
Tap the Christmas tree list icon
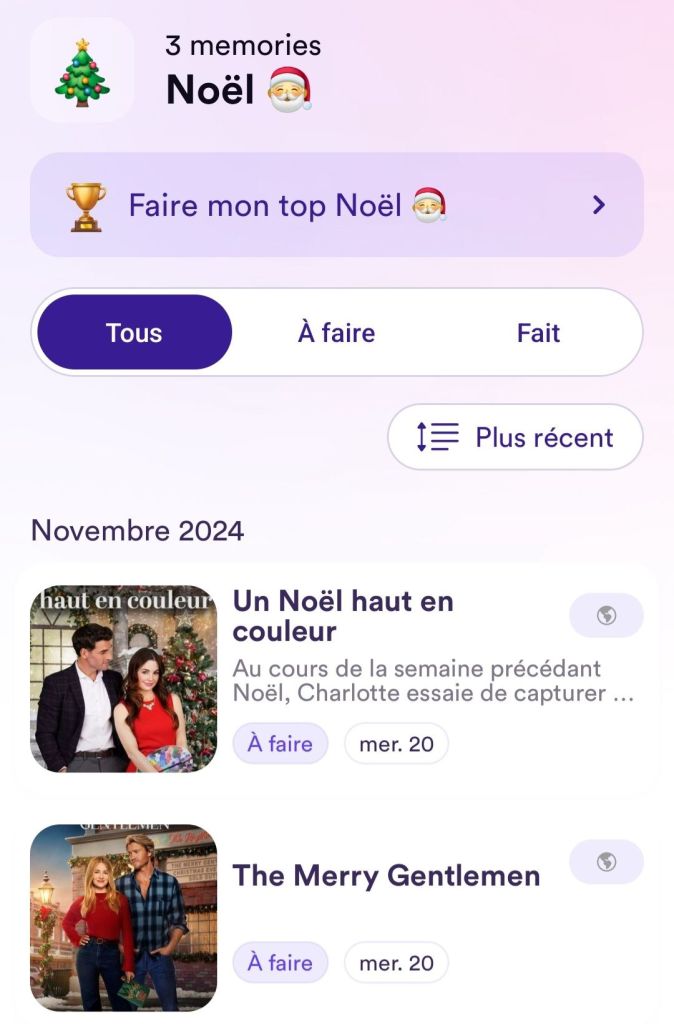pos(82,70)
